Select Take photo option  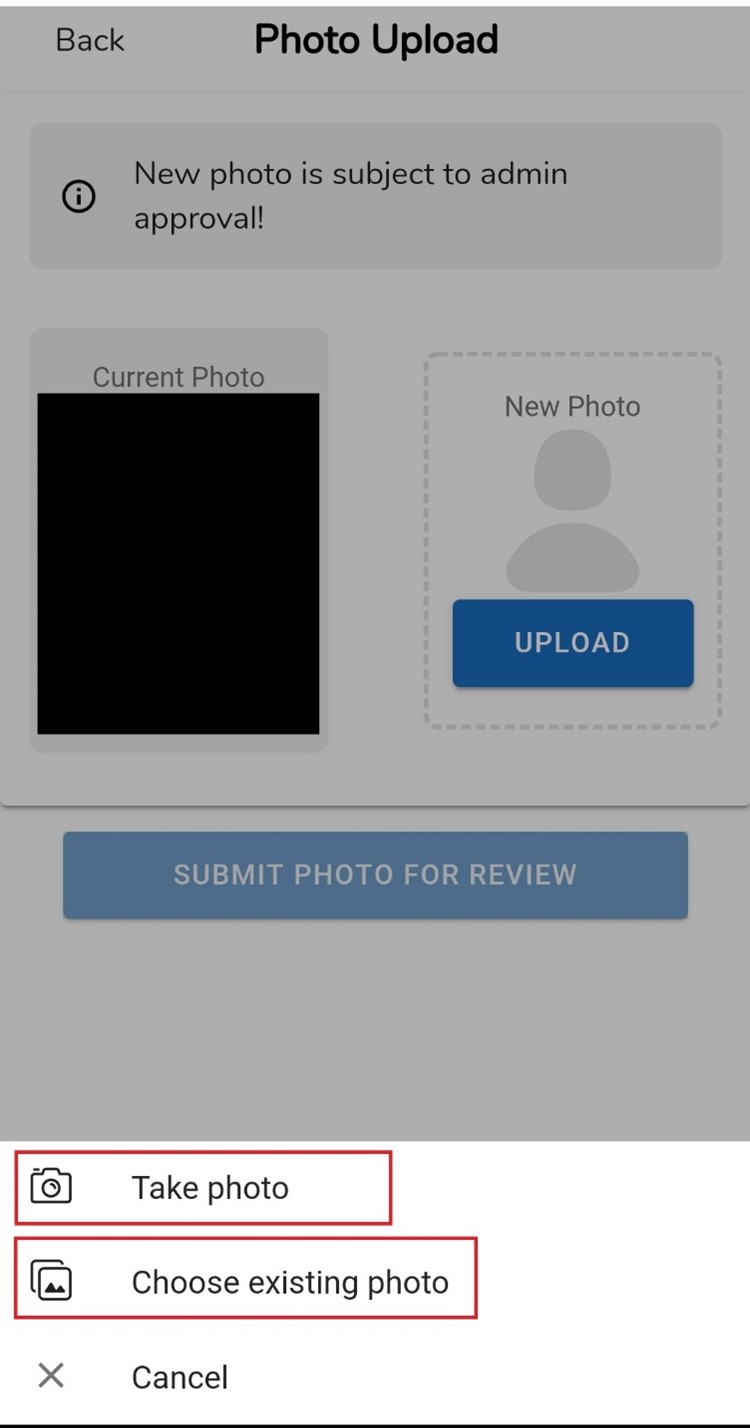click(209, 1188)
